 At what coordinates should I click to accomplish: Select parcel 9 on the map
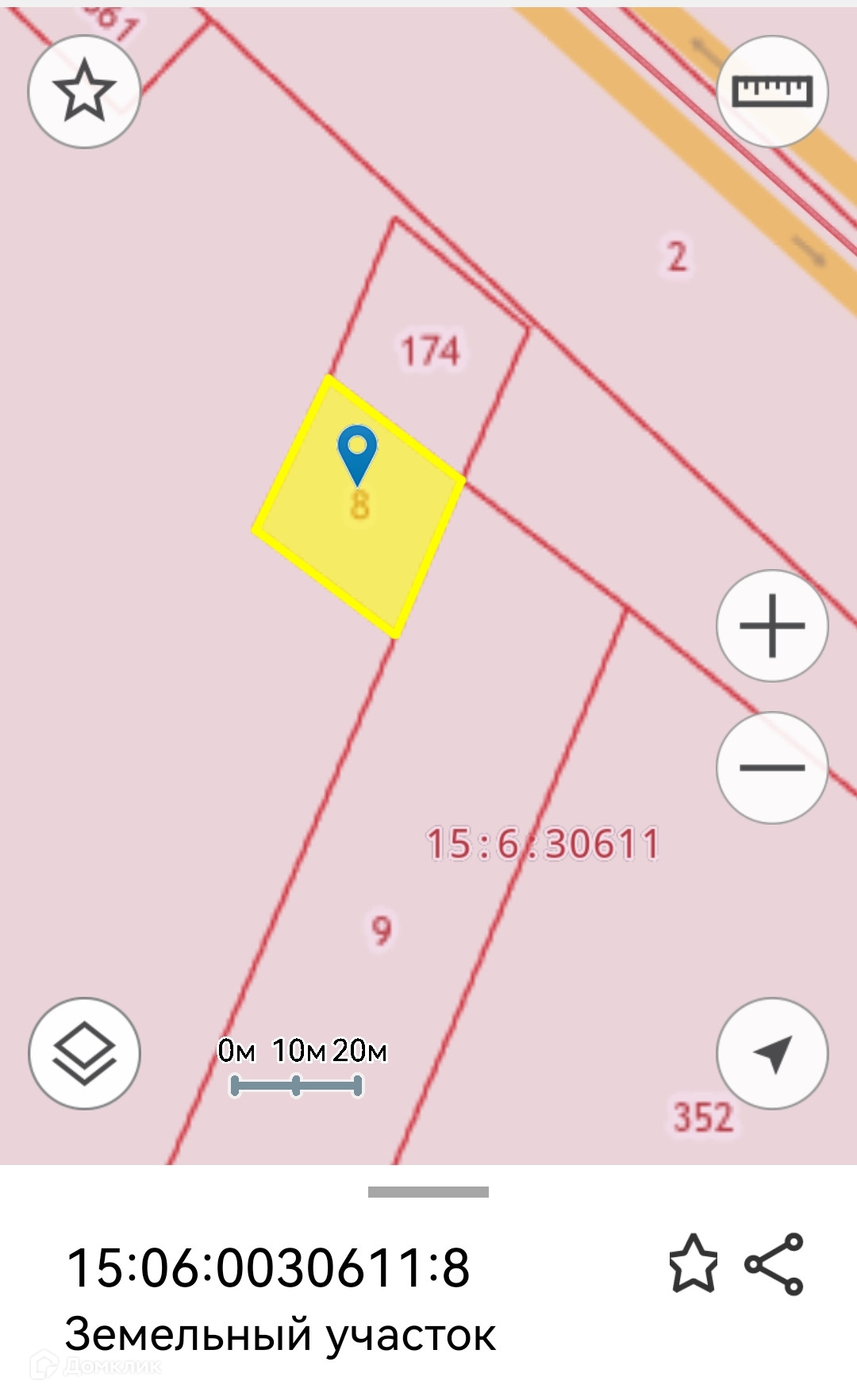(x=382, y=929)
